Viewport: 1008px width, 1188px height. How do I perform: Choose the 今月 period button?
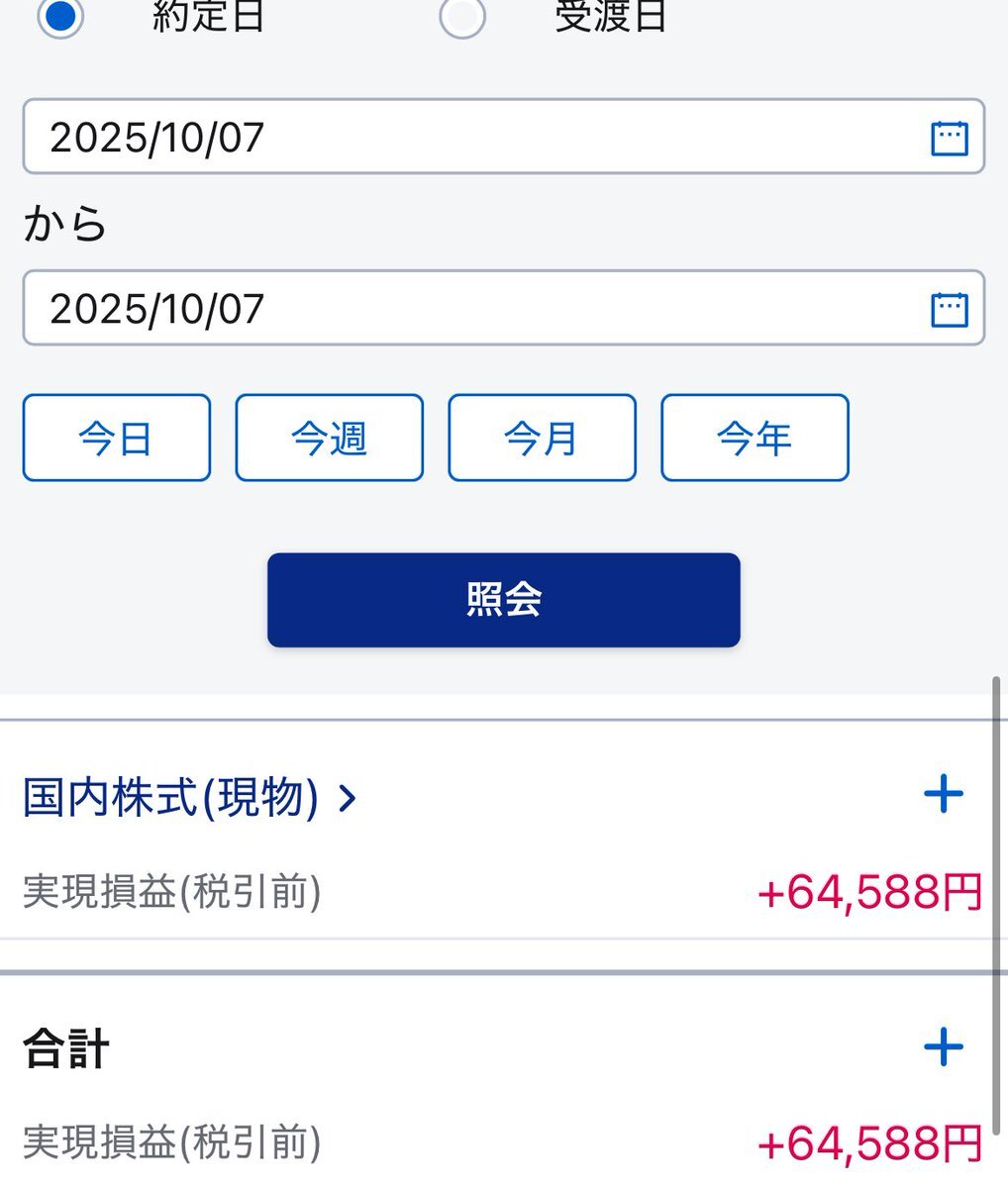click(542, 438)
